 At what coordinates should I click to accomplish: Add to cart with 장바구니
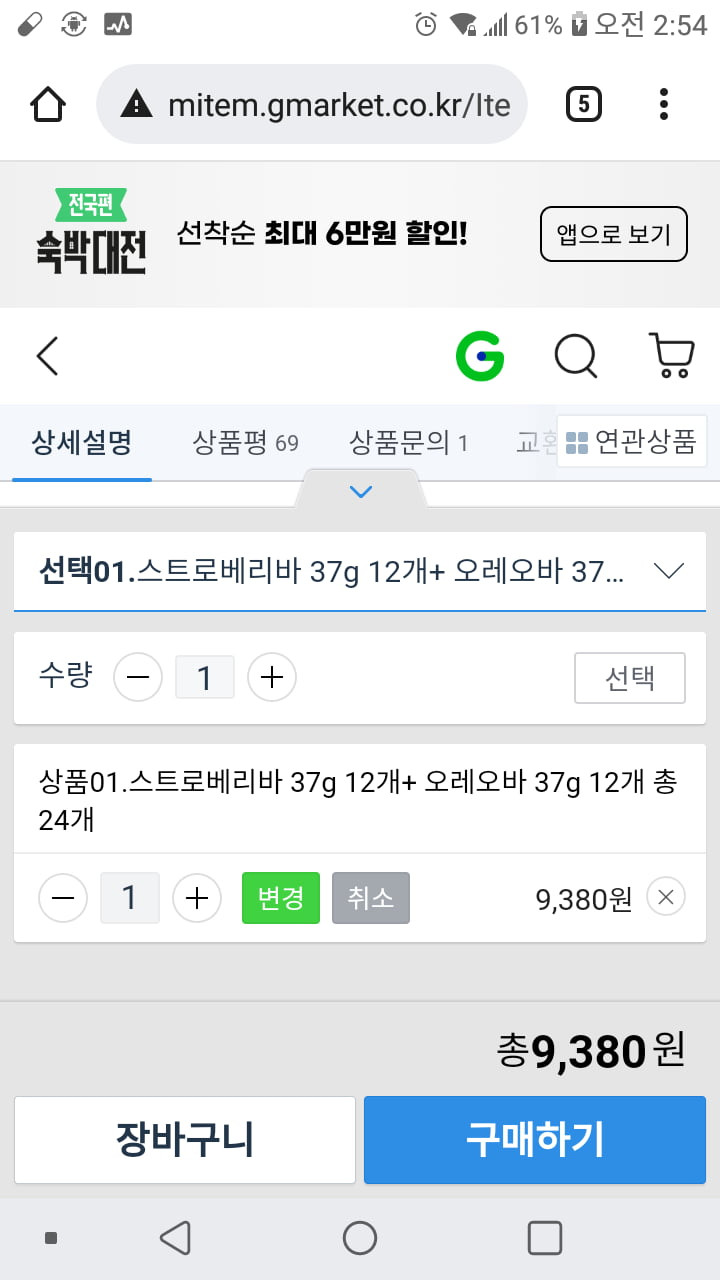pos(185,1140)
